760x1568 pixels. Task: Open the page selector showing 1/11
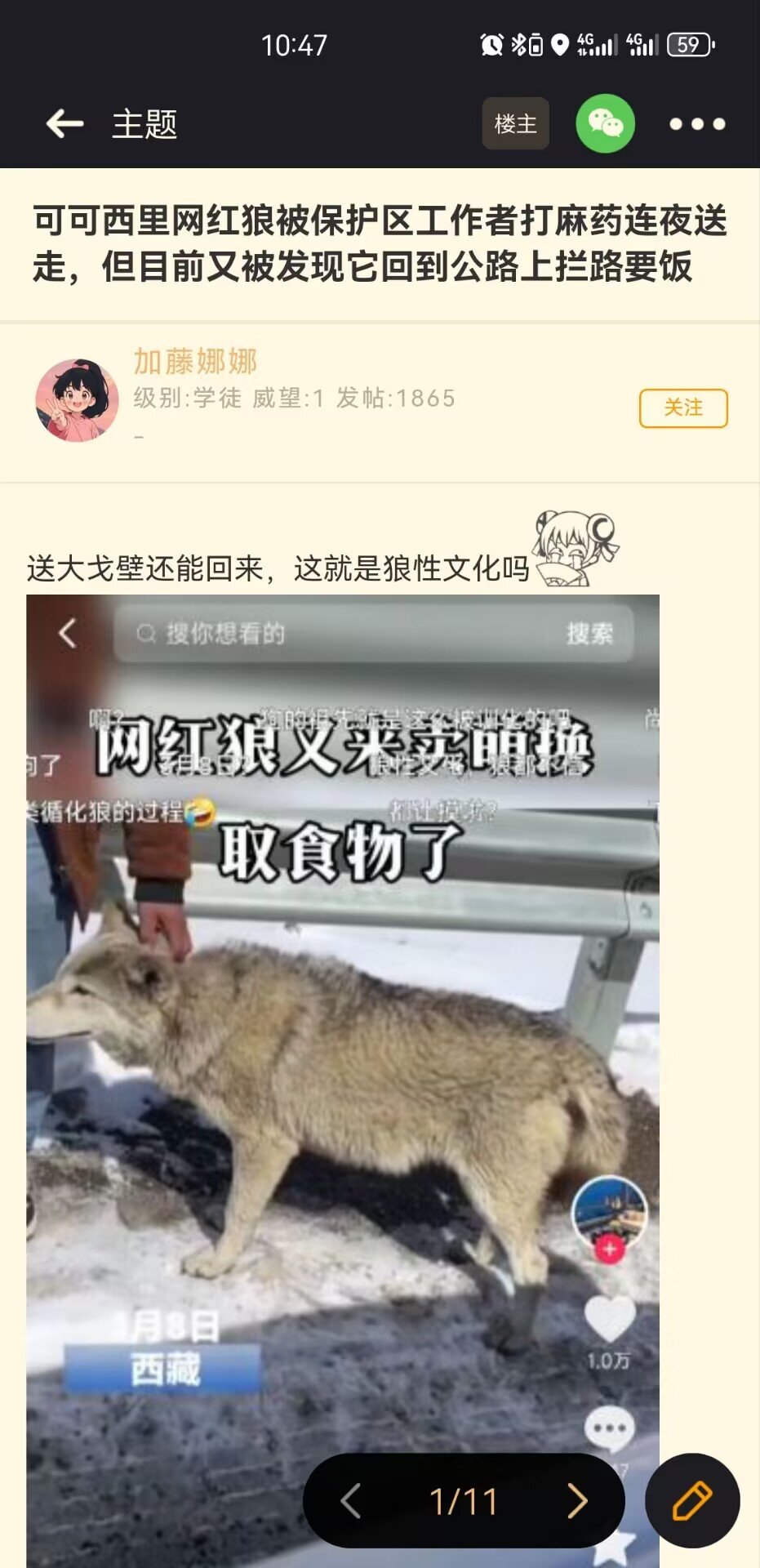click(464, 1501)
